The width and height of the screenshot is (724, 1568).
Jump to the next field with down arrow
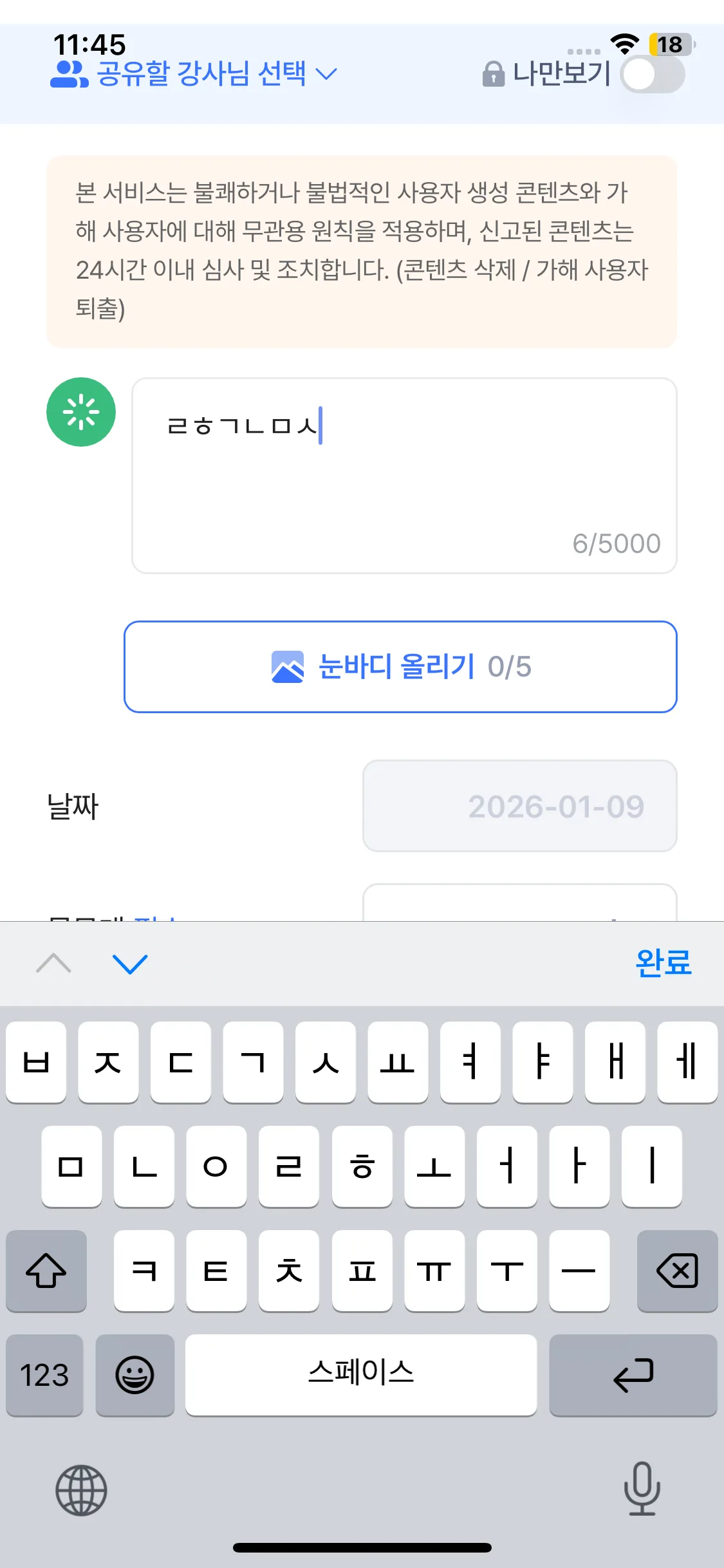(130, 964)
